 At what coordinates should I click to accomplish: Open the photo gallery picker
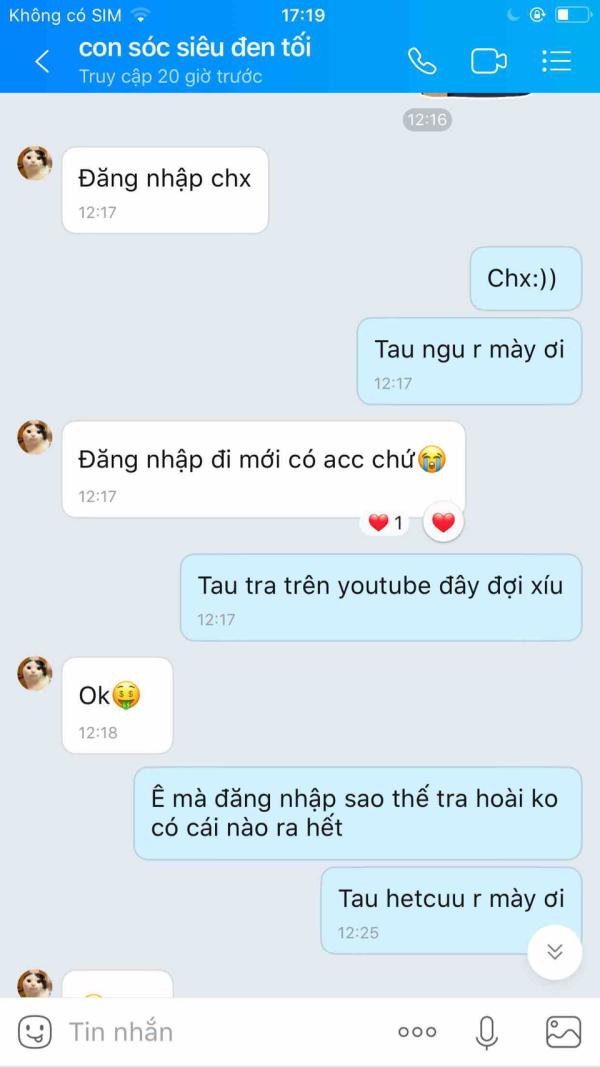click(x=563, y=1032)
